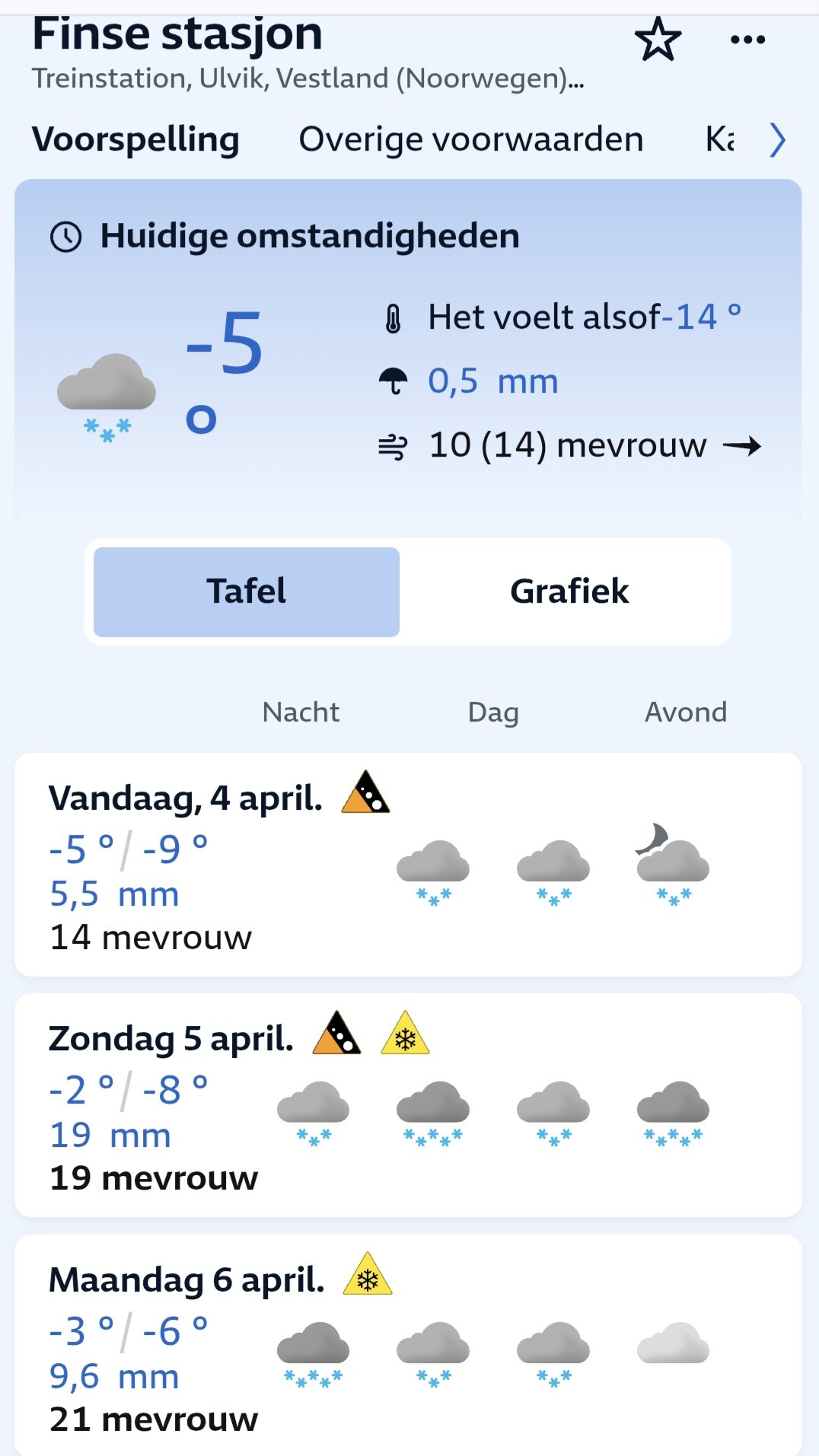Switch to the Voorspelling tab
The width and height of the screenshot is (819, 1456).
(135, 139)
